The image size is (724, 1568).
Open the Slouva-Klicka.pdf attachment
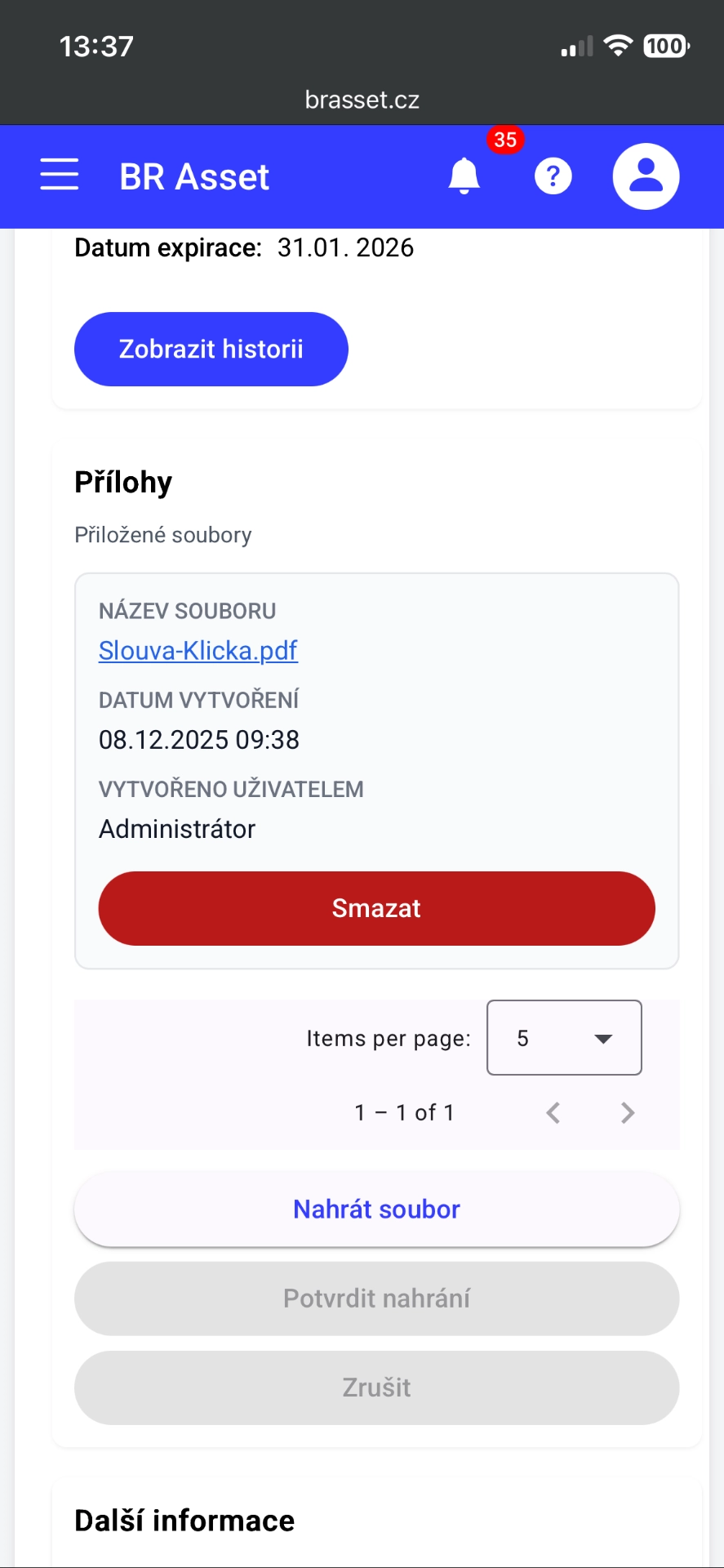click(x=198, y=651)
